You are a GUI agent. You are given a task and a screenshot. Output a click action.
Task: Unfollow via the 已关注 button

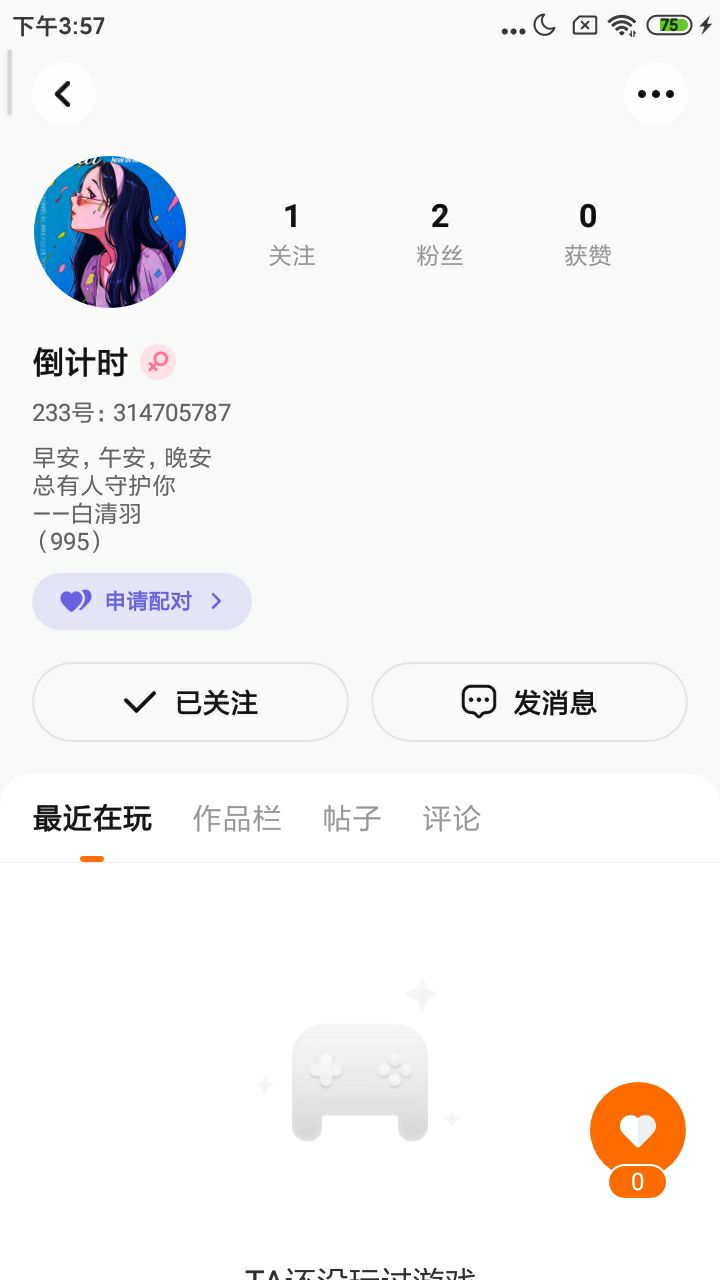tap(190, 702)
